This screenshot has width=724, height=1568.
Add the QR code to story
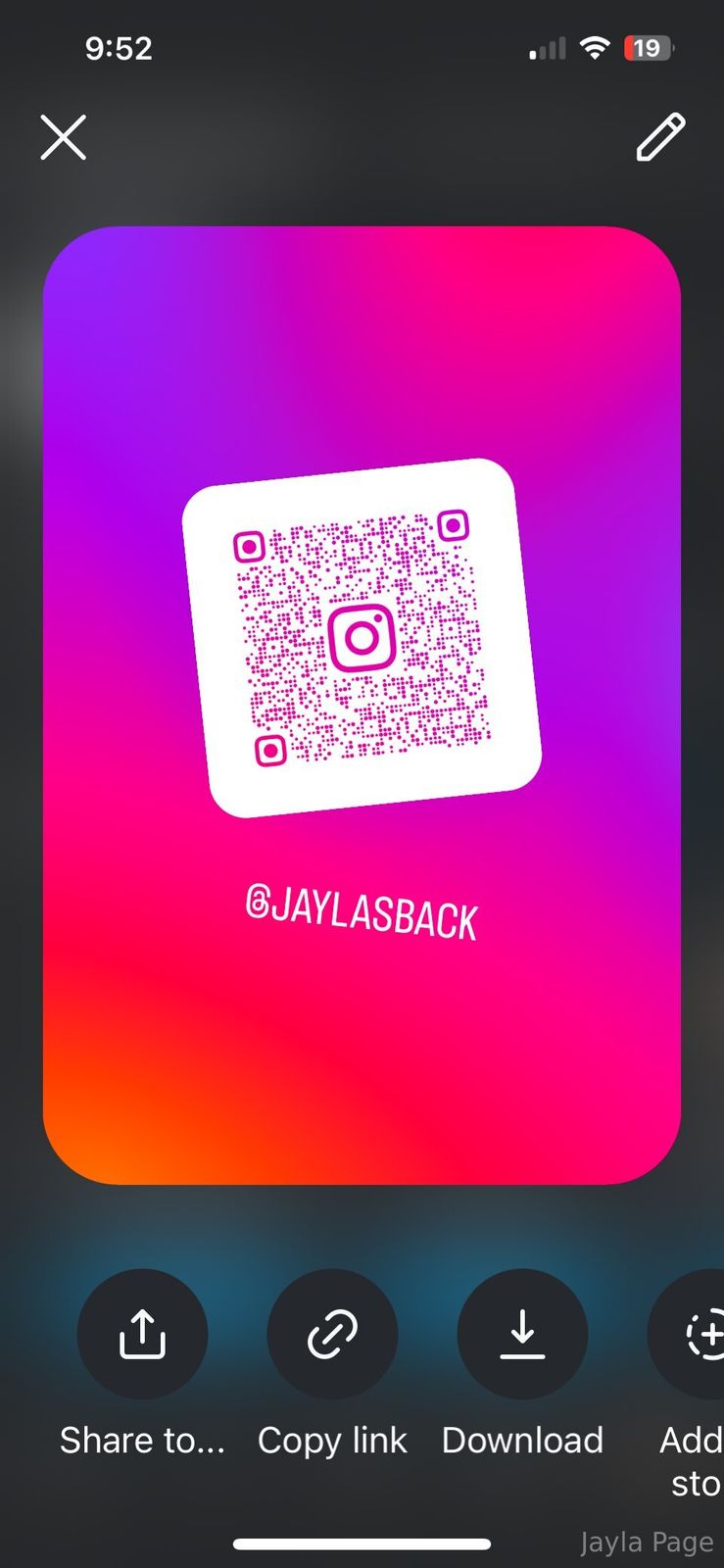pos(698,1334)
